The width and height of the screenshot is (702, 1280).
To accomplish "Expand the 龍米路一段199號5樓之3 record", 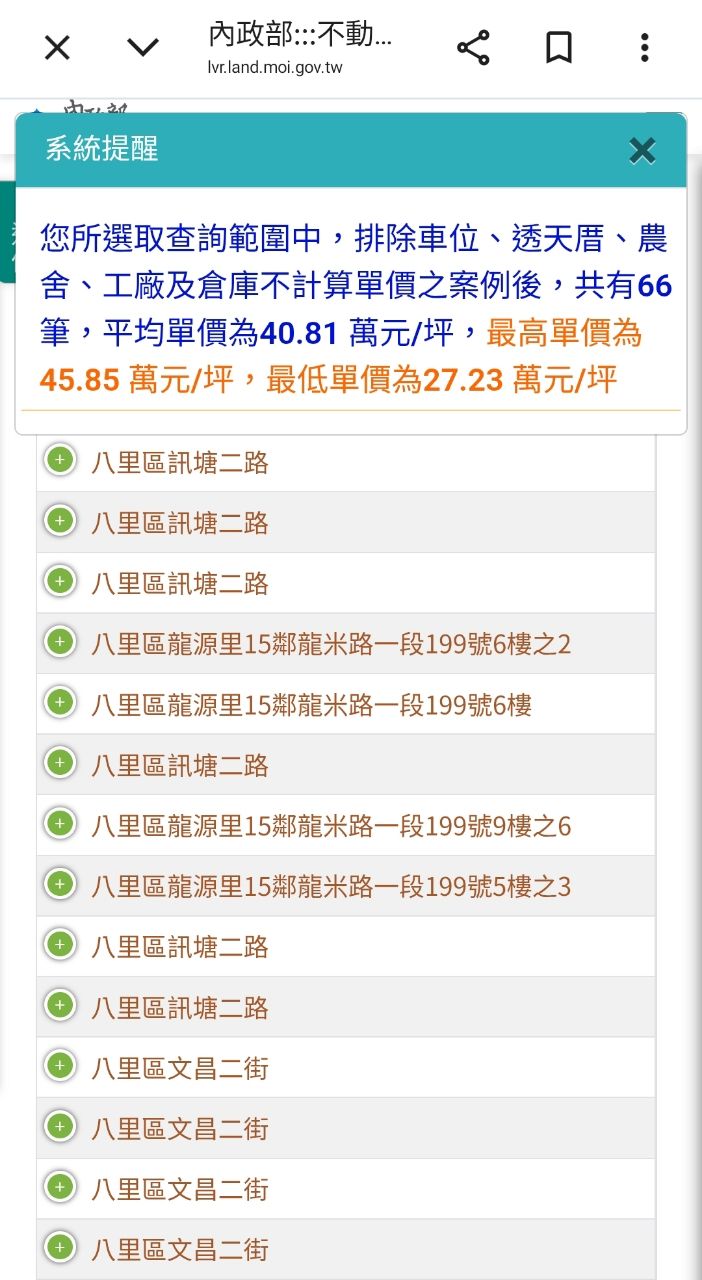I will (x=60, y=885).
